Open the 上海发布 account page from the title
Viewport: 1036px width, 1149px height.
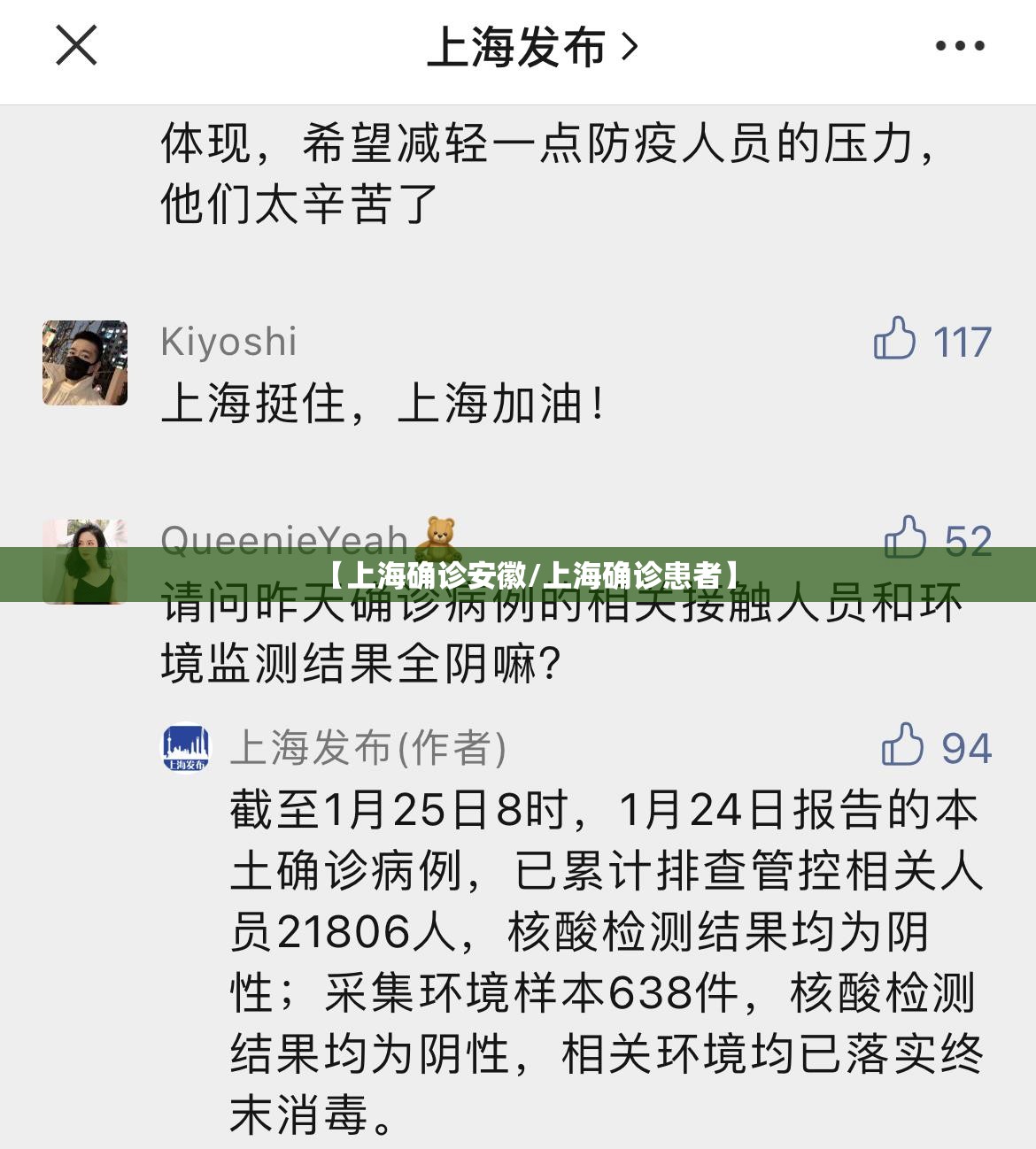pos(531,47)
